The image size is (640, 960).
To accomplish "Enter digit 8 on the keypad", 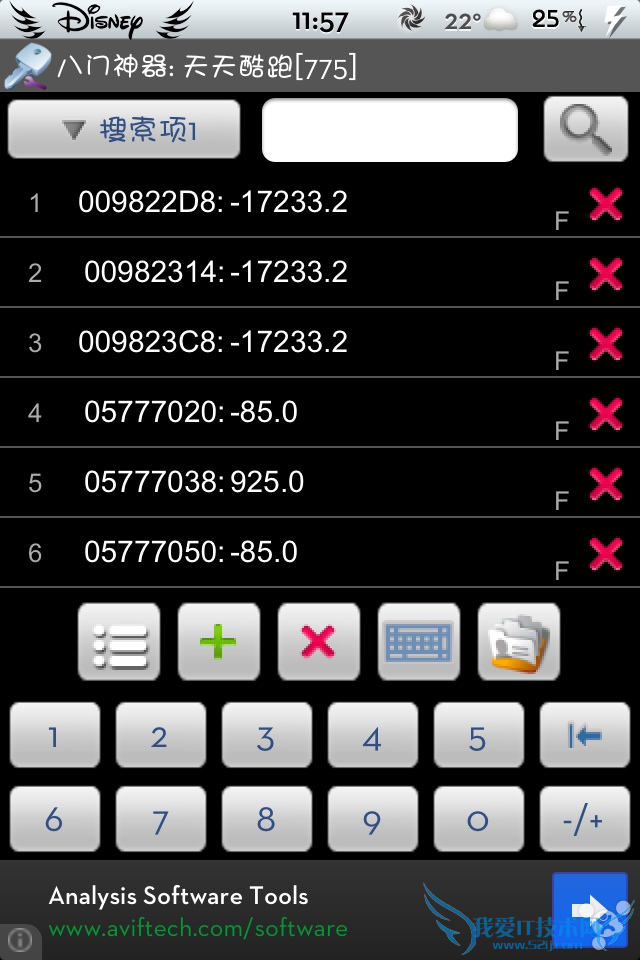I will tap(266, 822).
